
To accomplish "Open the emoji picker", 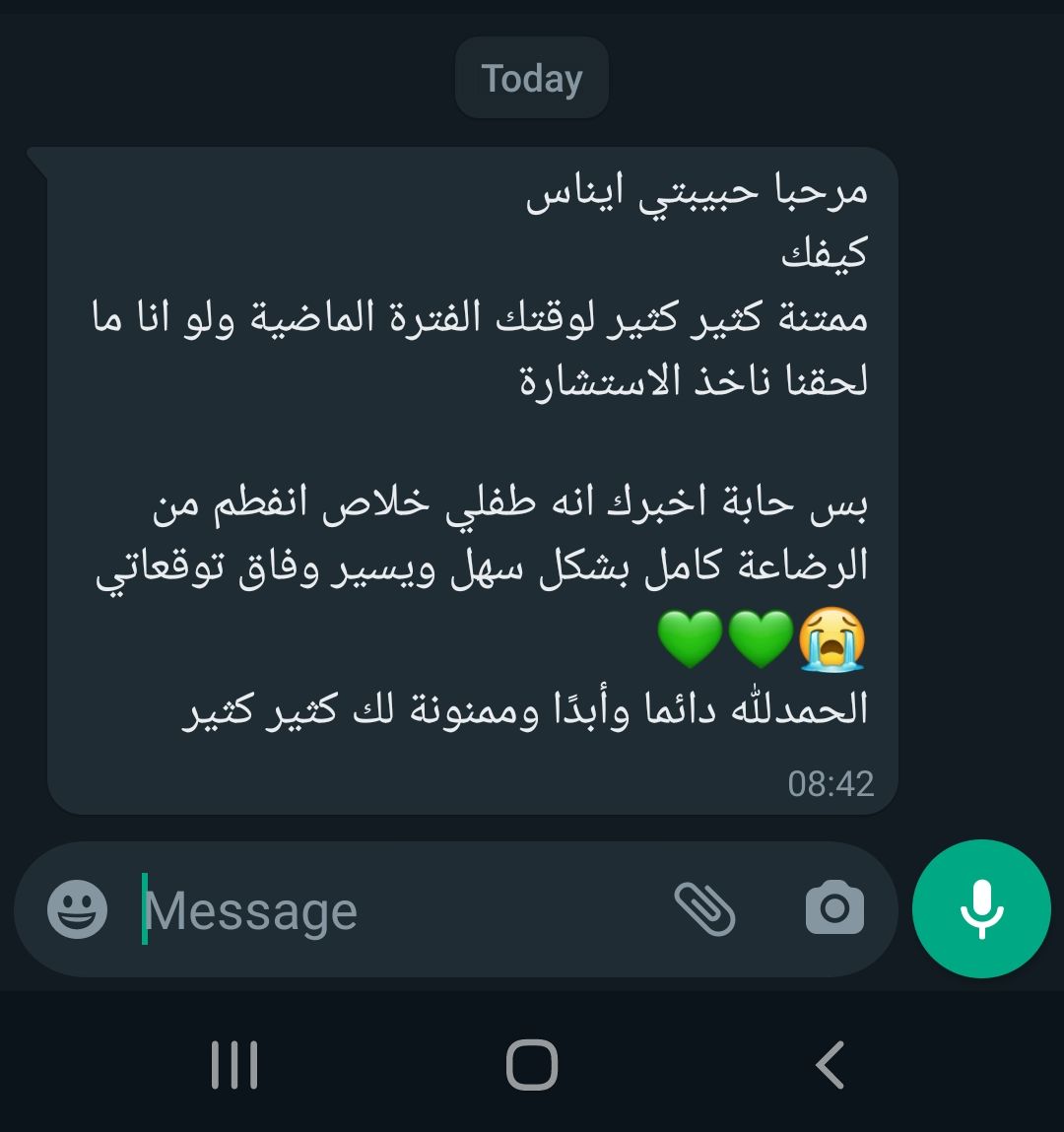I will click(x=77, y=908).
